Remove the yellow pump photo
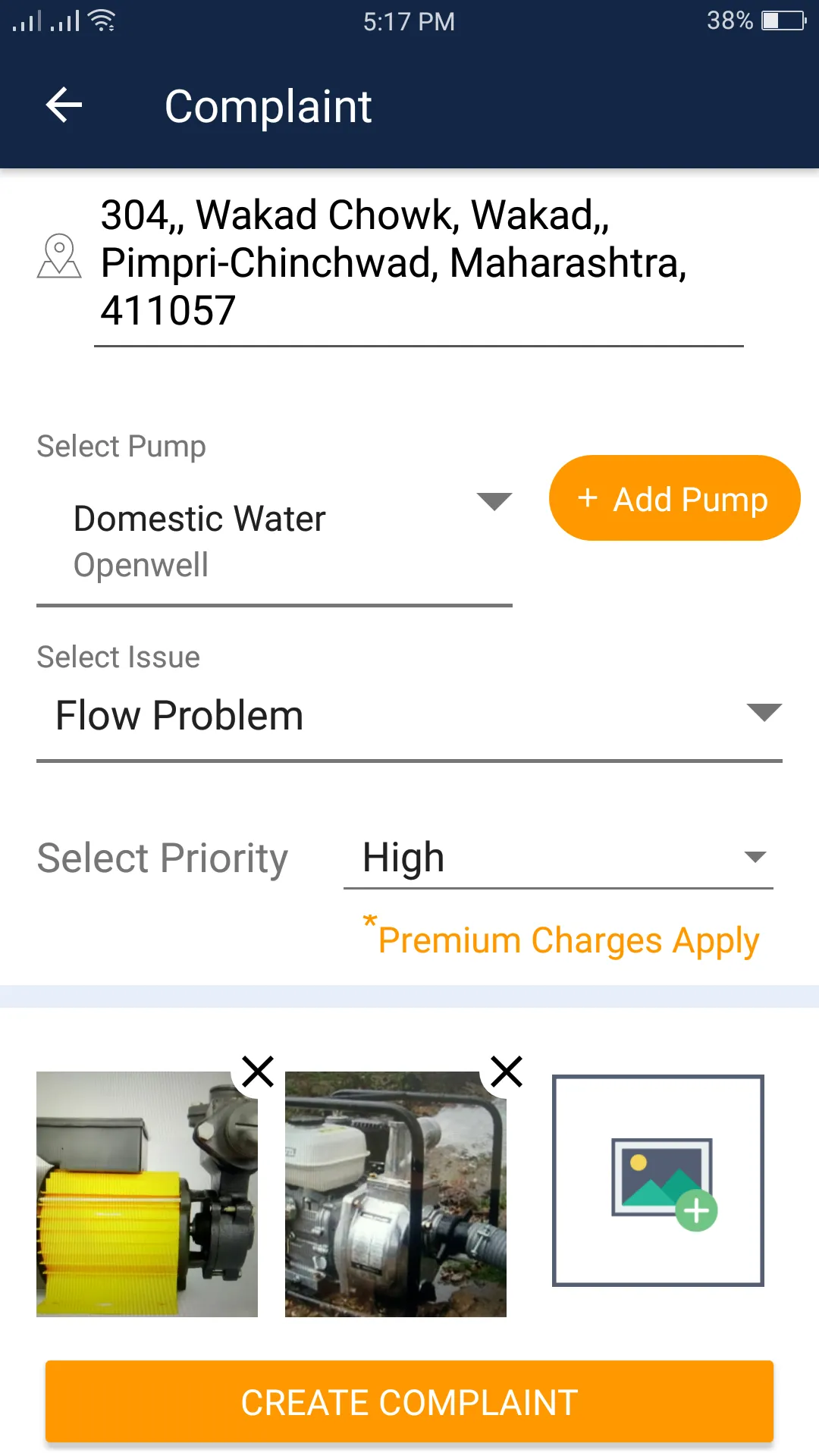This screenshot has width=819, height=1456. pyautogui.click(x=258, y=1072)
